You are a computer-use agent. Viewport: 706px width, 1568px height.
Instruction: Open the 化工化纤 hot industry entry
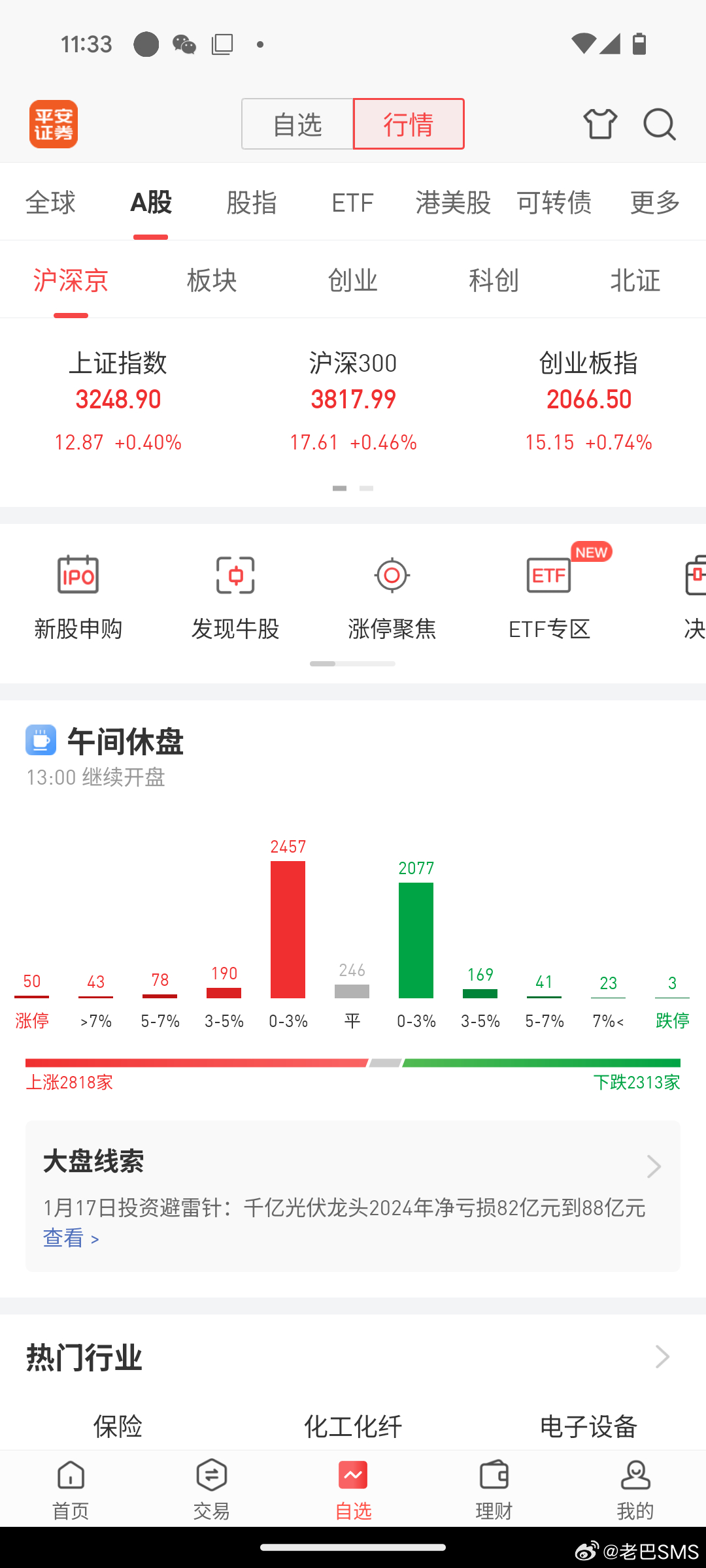[353, 1426]
